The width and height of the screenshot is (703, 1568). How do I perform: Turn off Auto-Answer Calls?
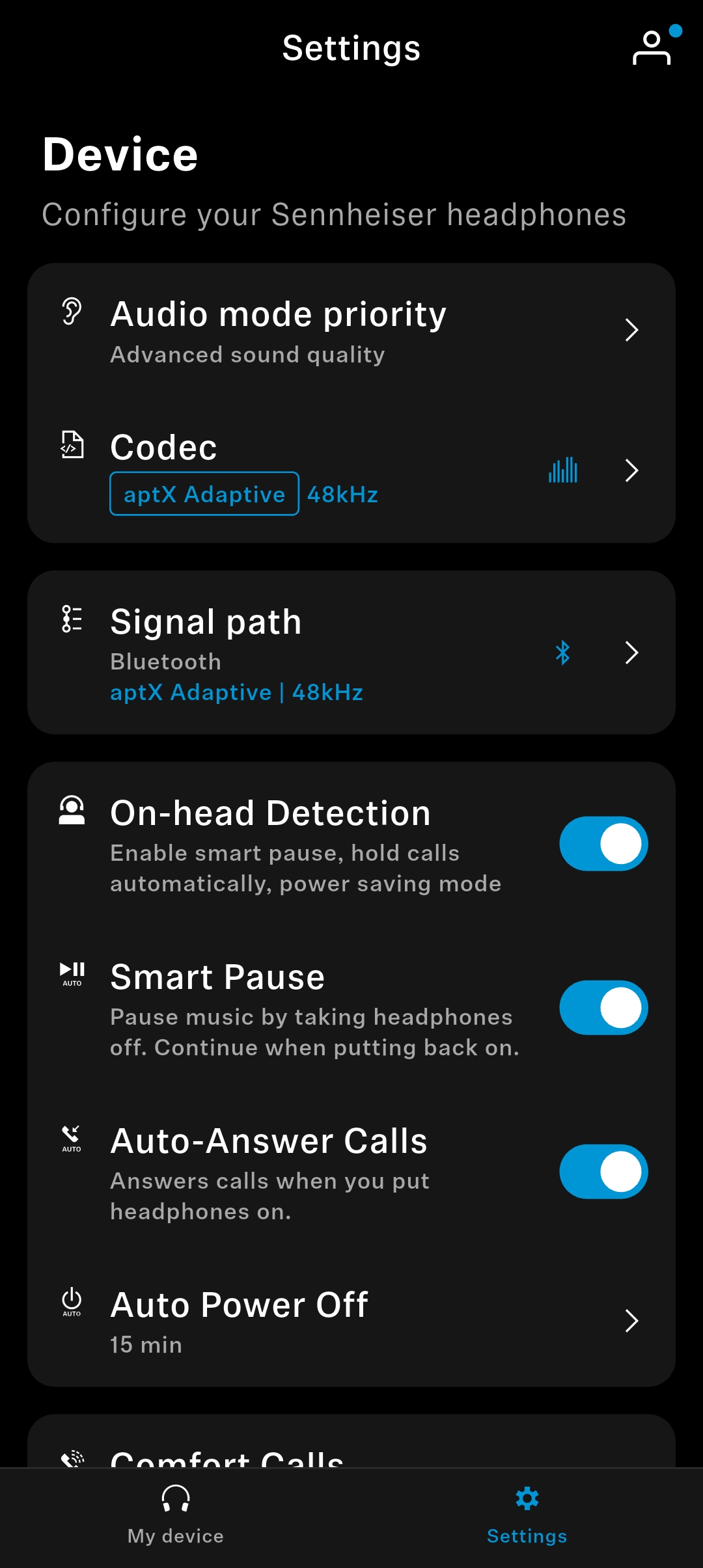tap(603, 1172)
